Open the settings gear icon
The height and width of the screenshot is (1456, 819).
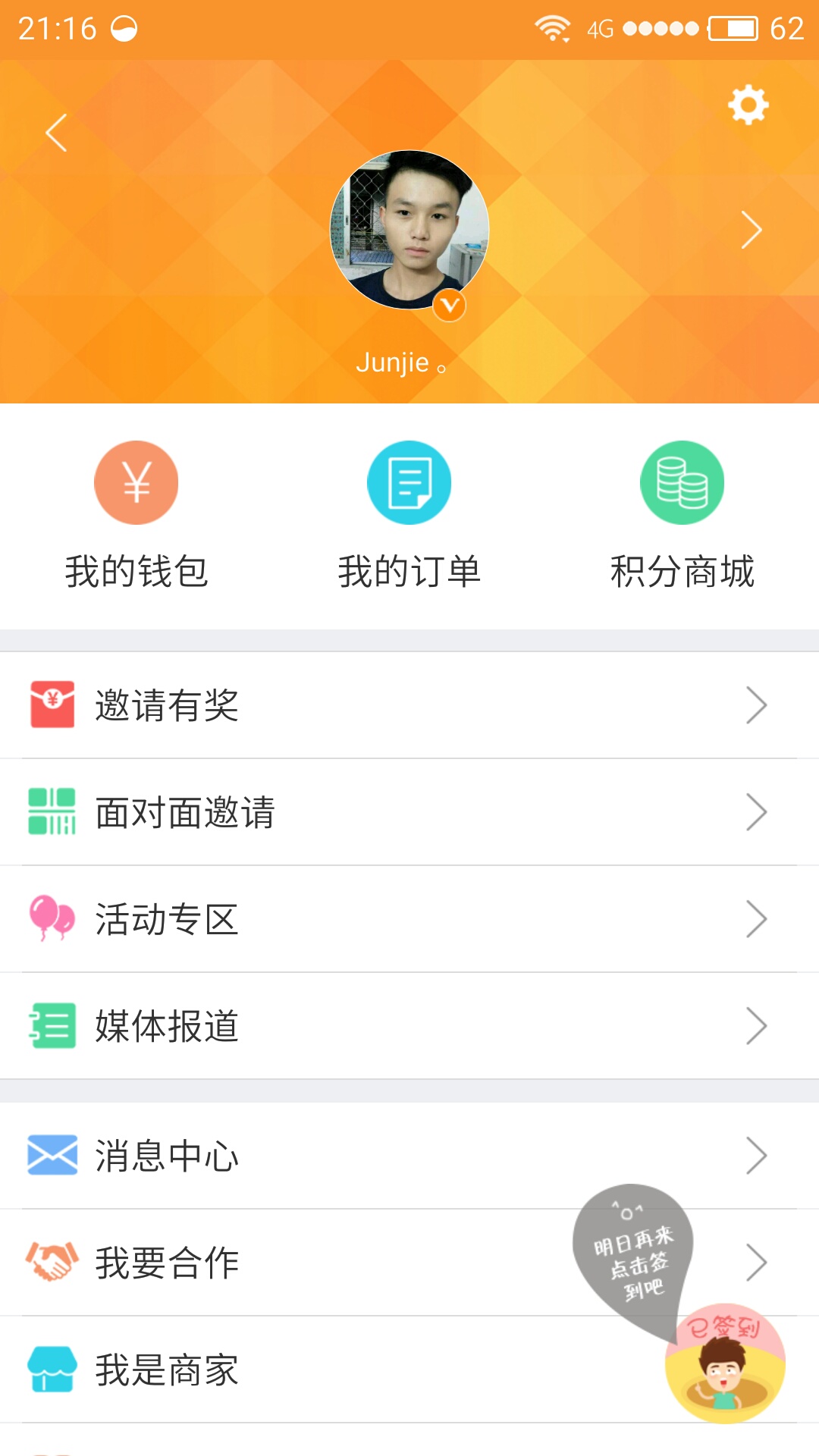click(x=748, y=105)
